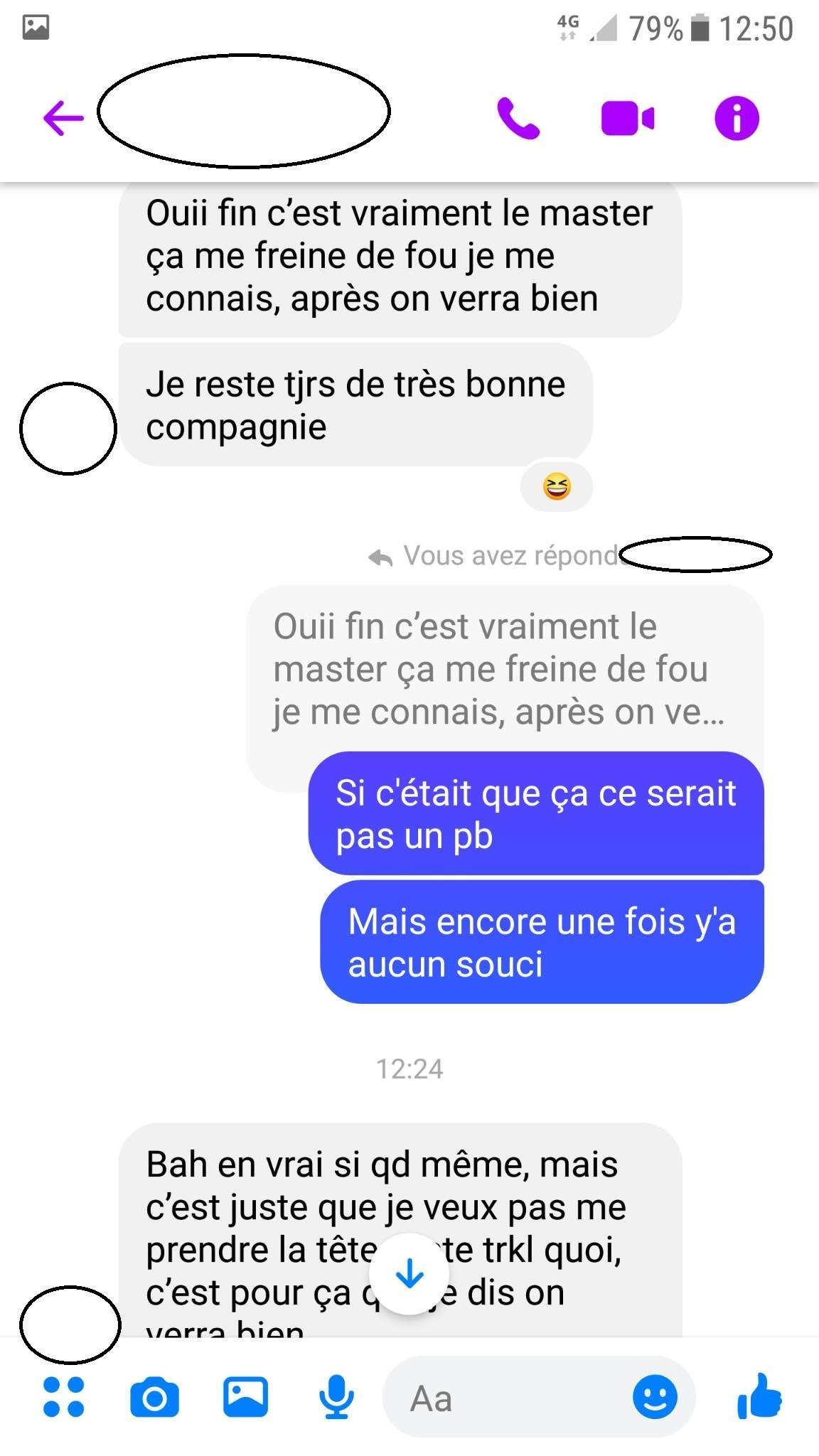Open conversation info details
819x1456 pixels.
point(737,118)
